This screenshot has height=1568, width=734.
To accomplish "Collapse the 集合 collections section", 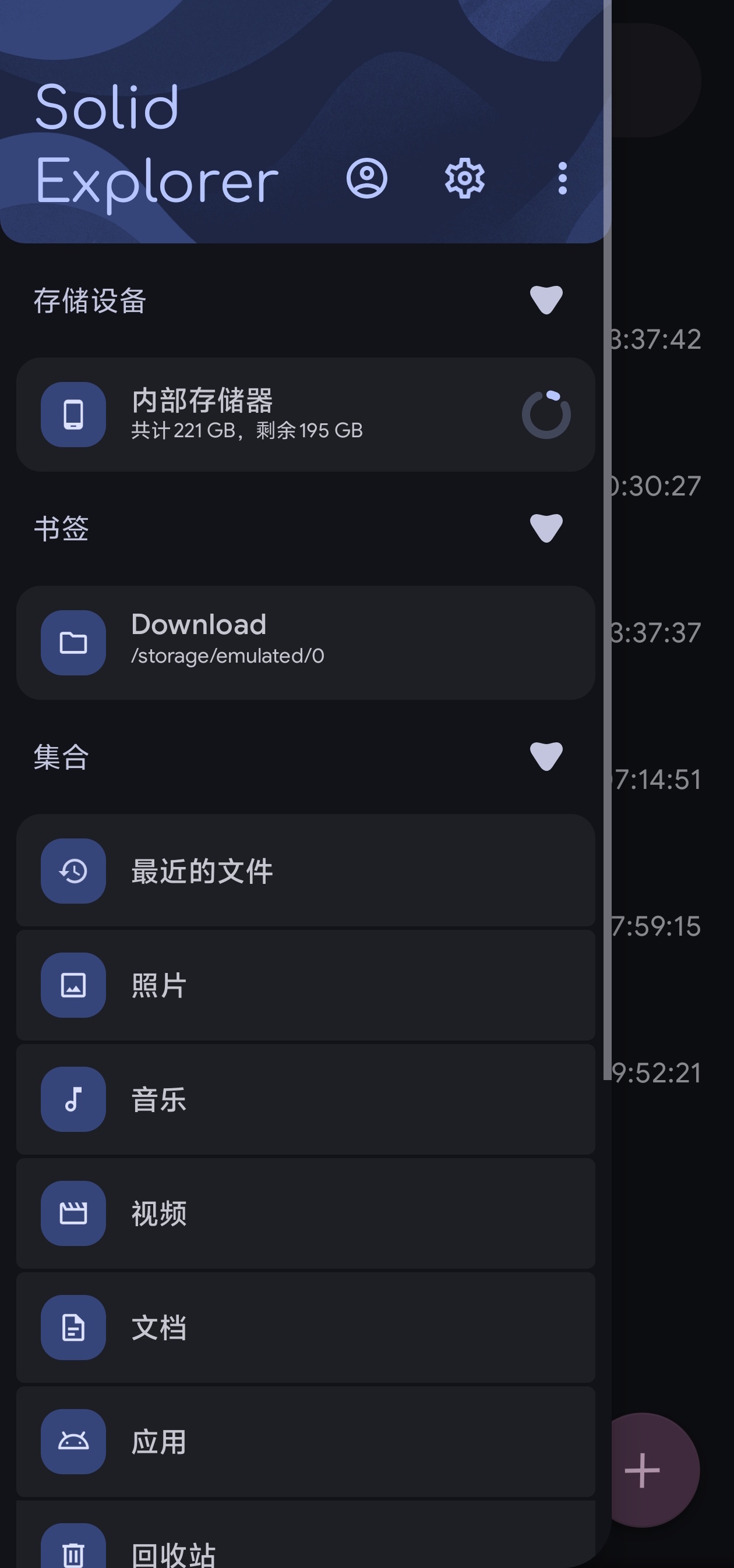I will point(546,756).
